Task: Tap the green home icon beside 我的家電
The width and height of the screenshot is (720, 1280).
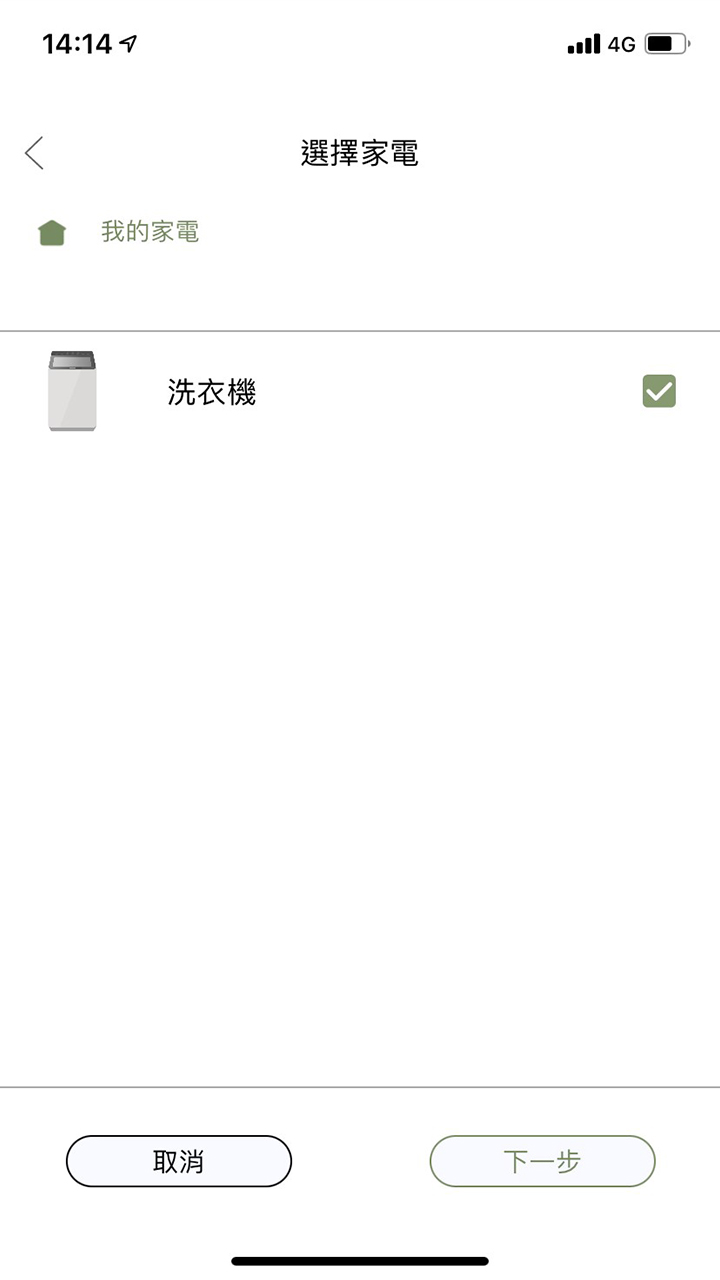Action: tap(51, 231)
